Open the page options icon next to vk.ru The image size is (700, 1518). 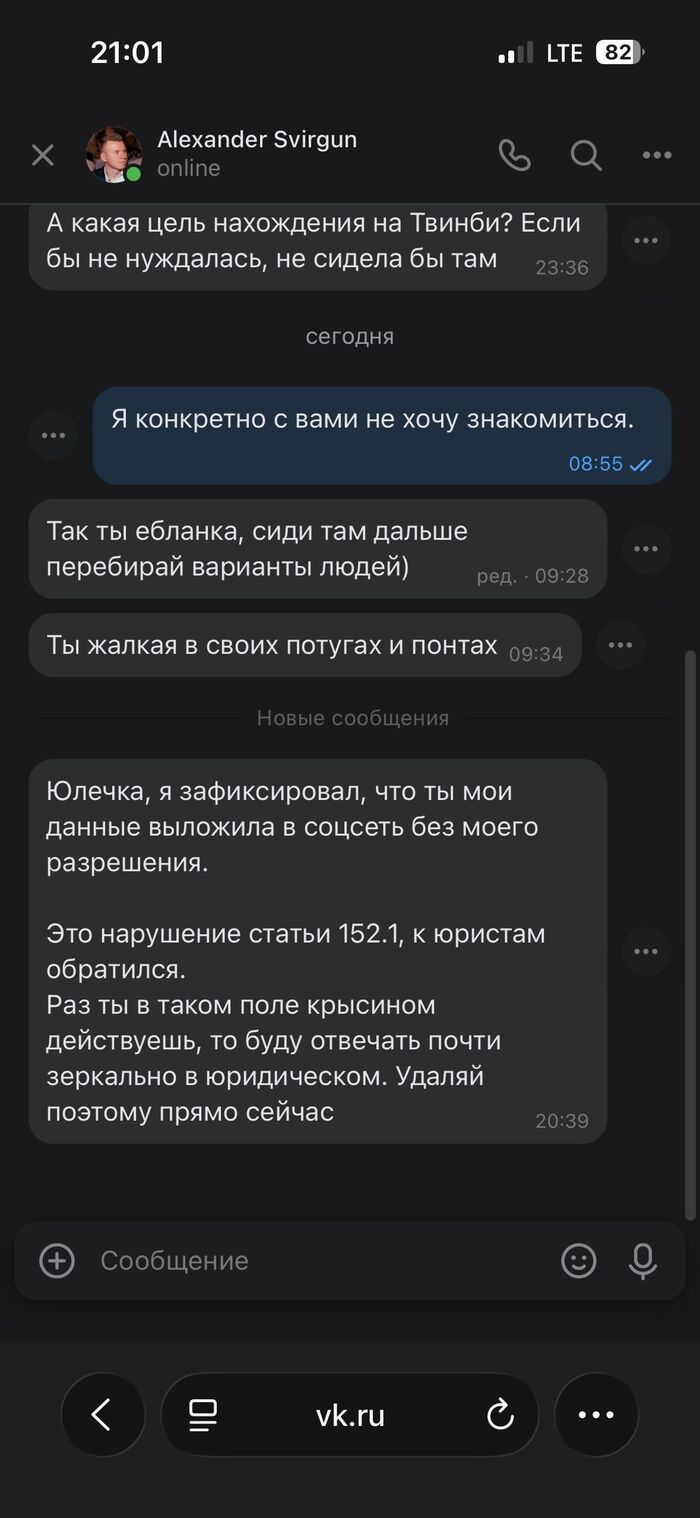point(203,1414)
